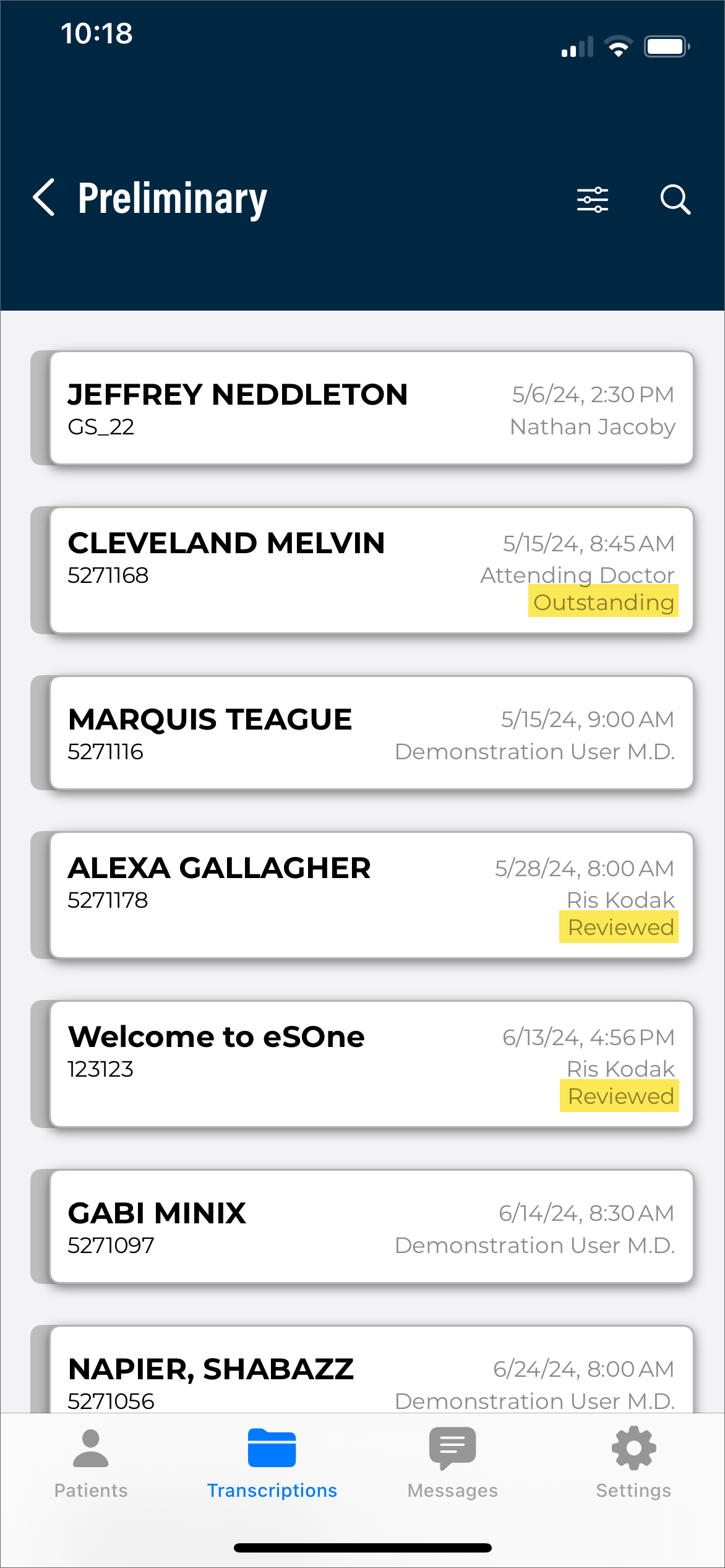Screen dimensions: 725x1568
Task: Open the Welcome to eSOne card
Action: [370, 1064]
